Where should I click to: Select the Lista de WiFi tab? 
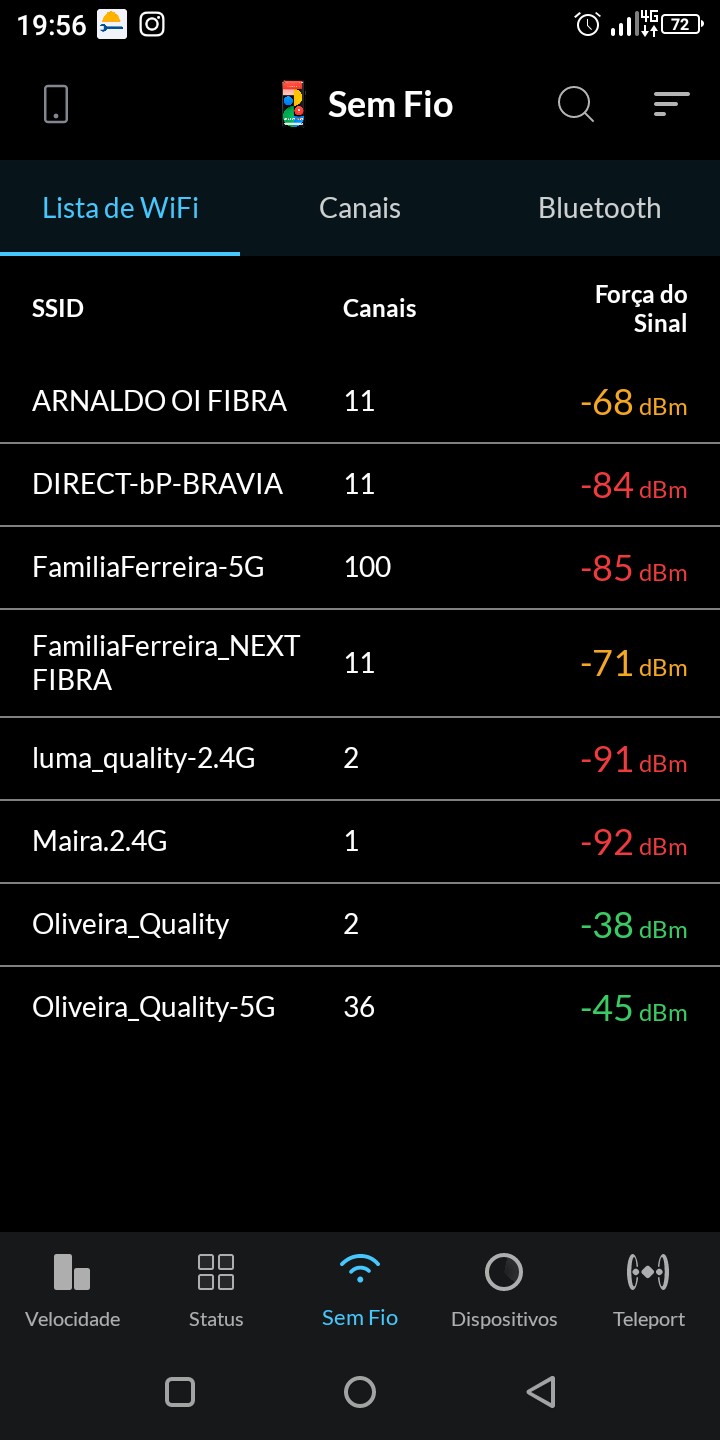(x=120, y=208)
